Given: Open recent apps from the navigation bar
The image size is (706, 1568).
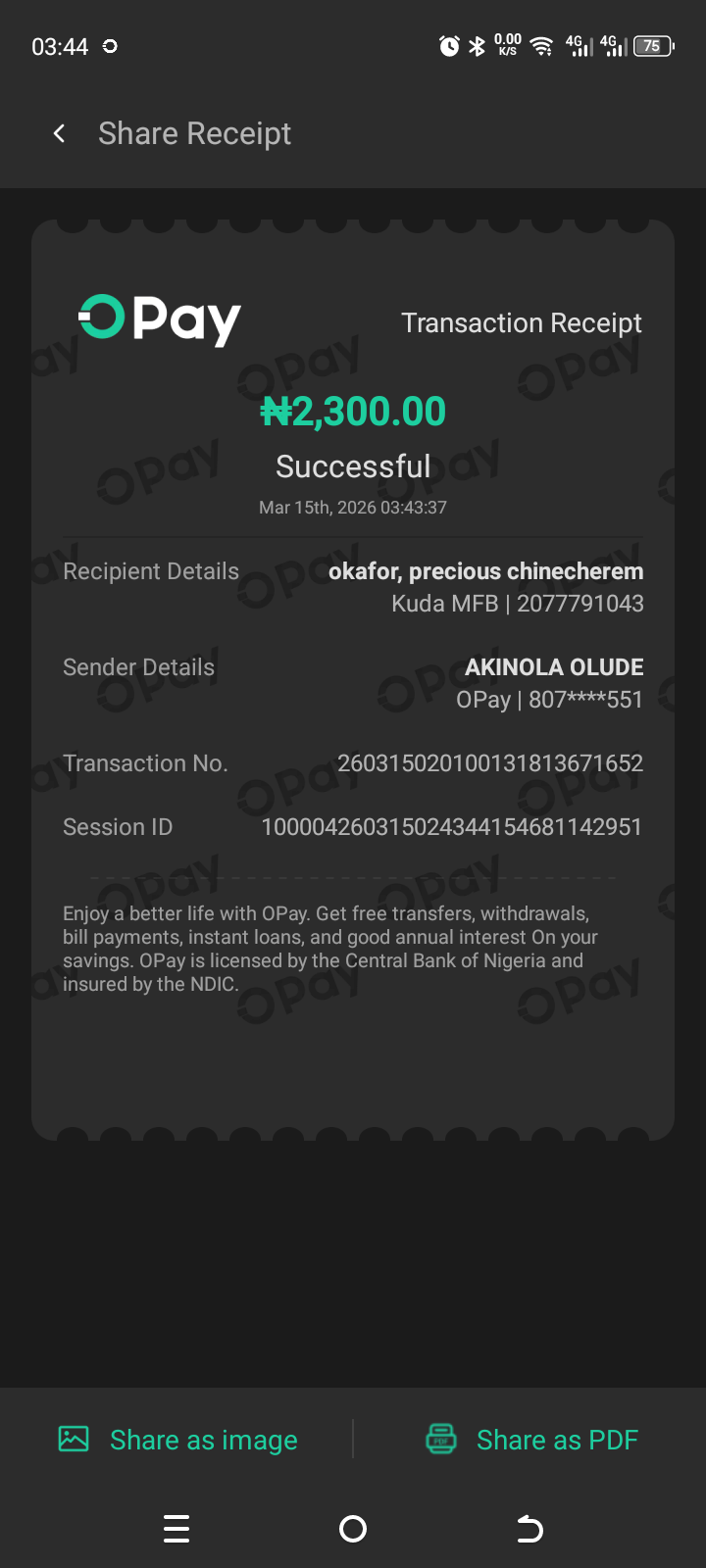Looking at the screenshot, I should (176, 1529).
